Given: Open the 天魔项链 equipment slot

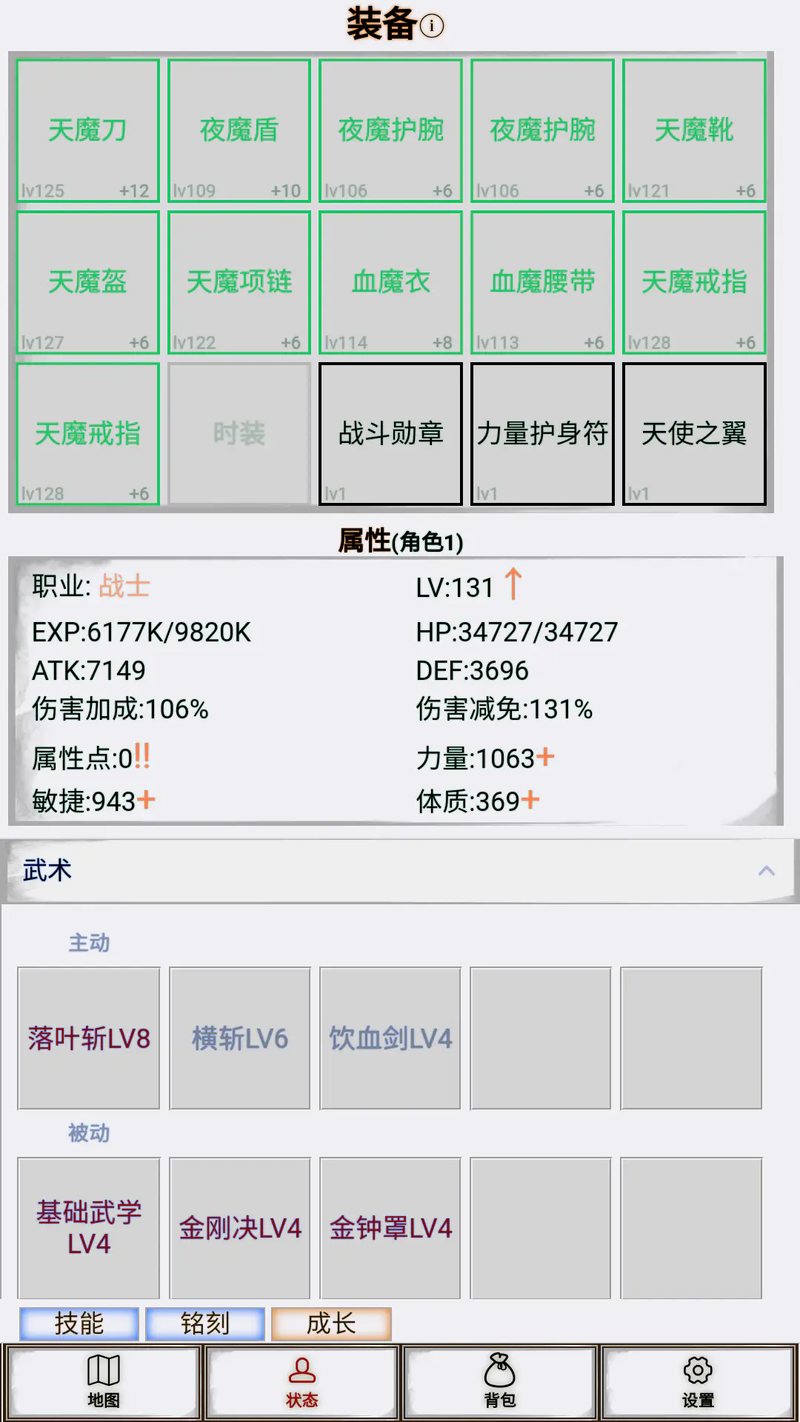Looking at the screenshot, I should click(239, 283).
